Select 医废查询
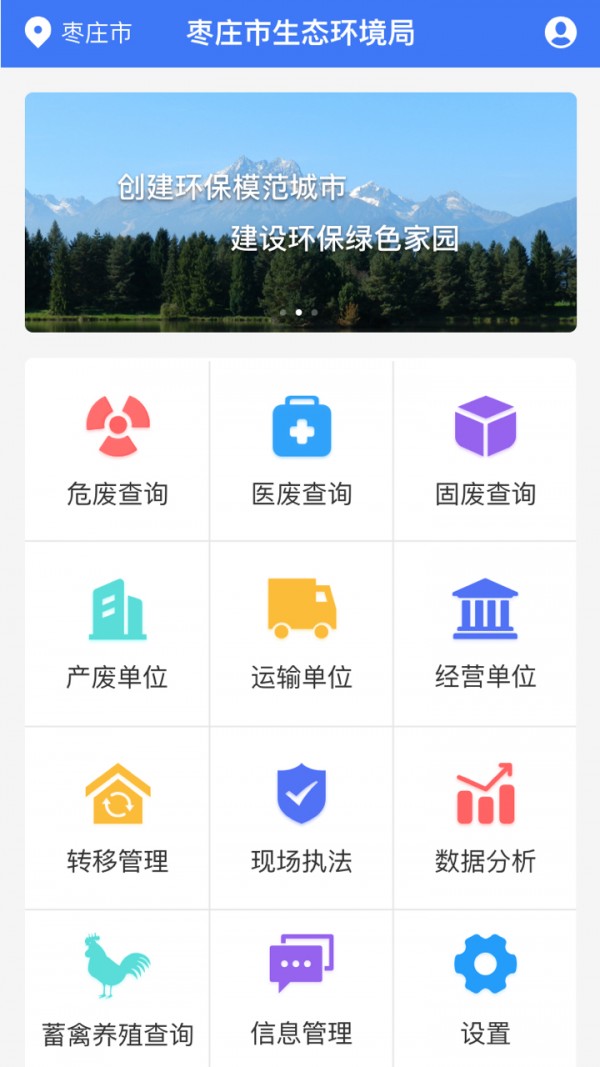600x1067 pixels. [301, 451]
